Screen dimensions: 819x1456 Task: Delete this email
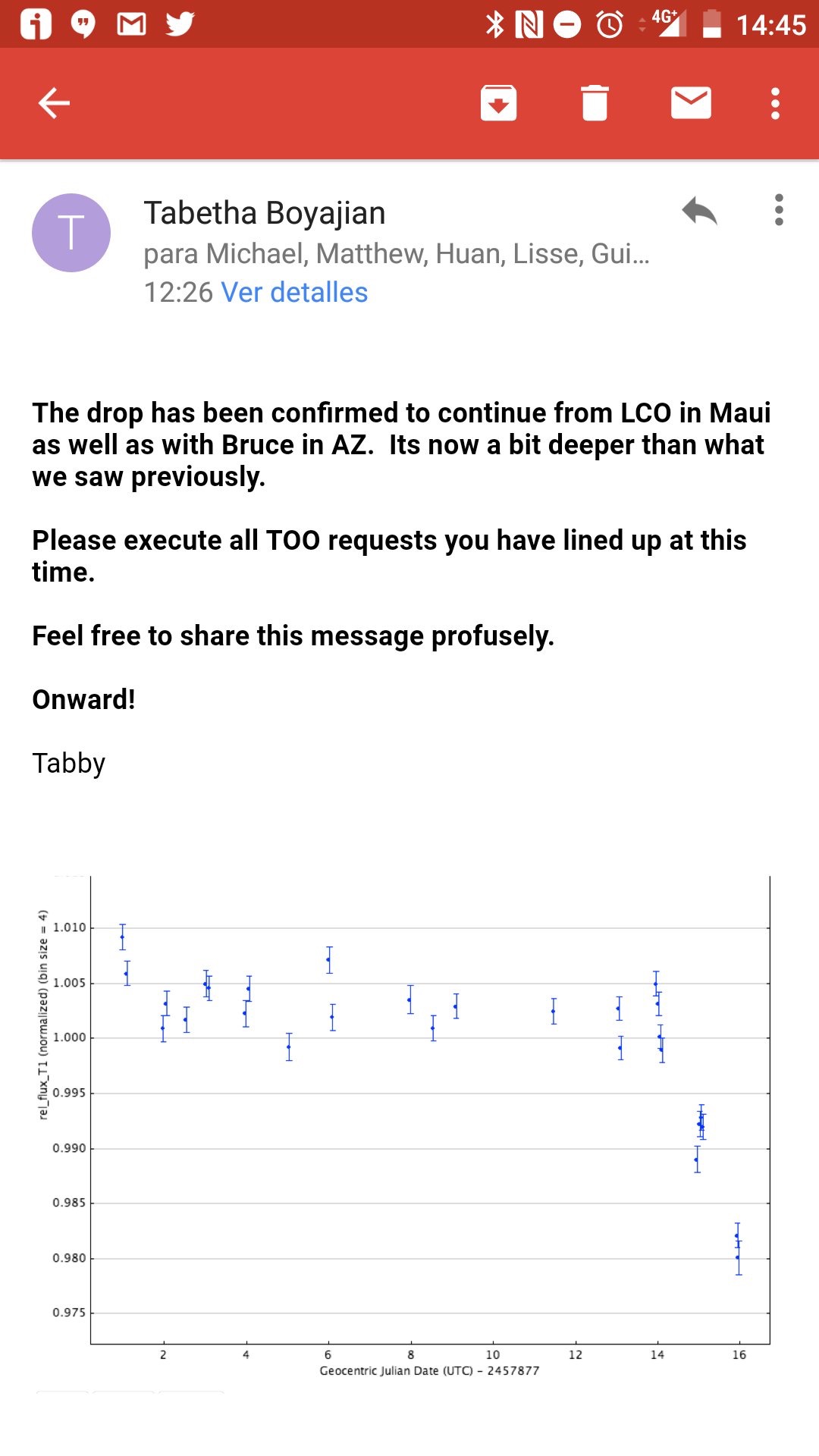pos(595,103)
